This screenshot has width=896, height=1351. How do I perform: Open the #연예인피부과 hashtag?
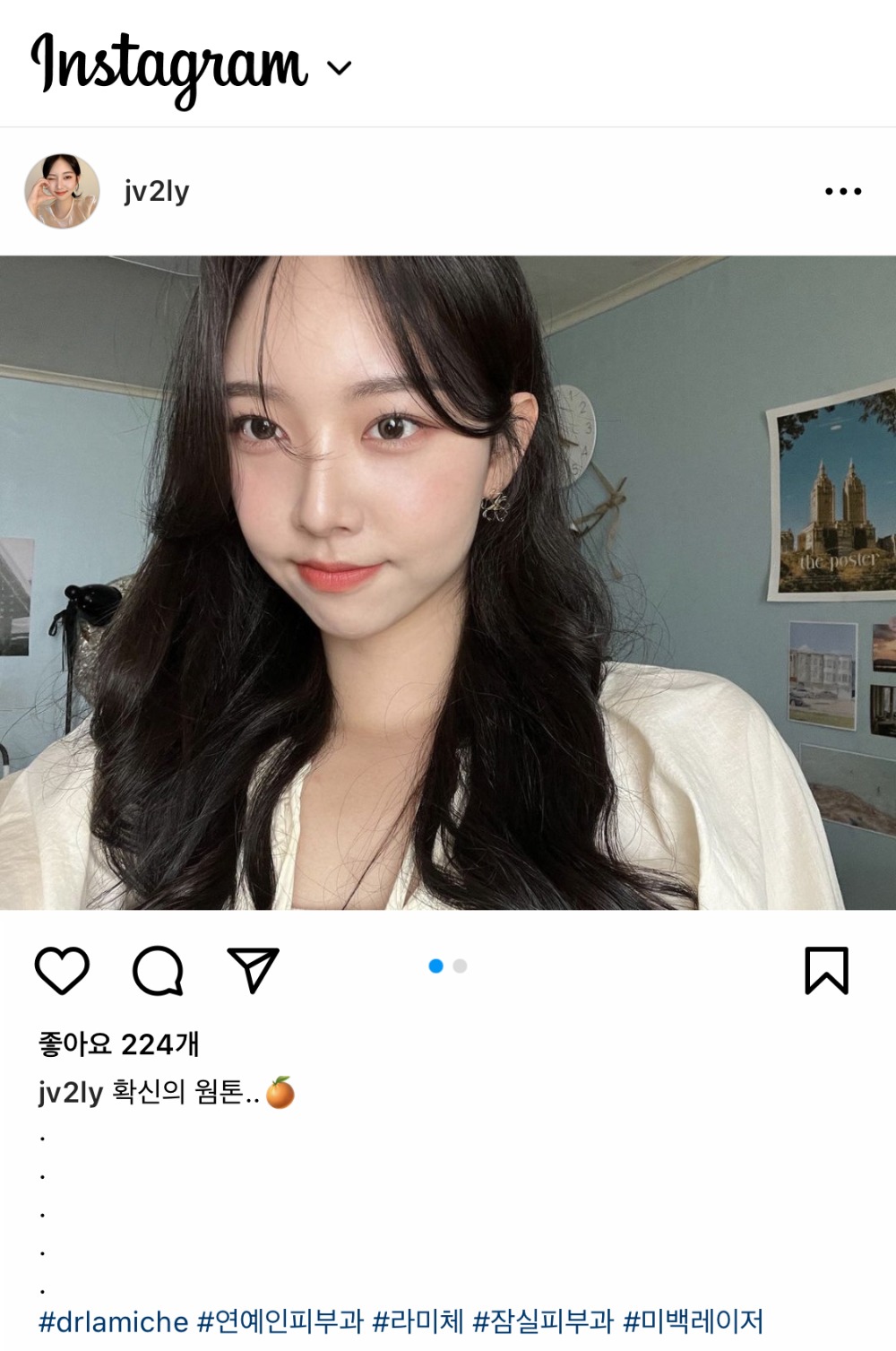point(280,1321)
